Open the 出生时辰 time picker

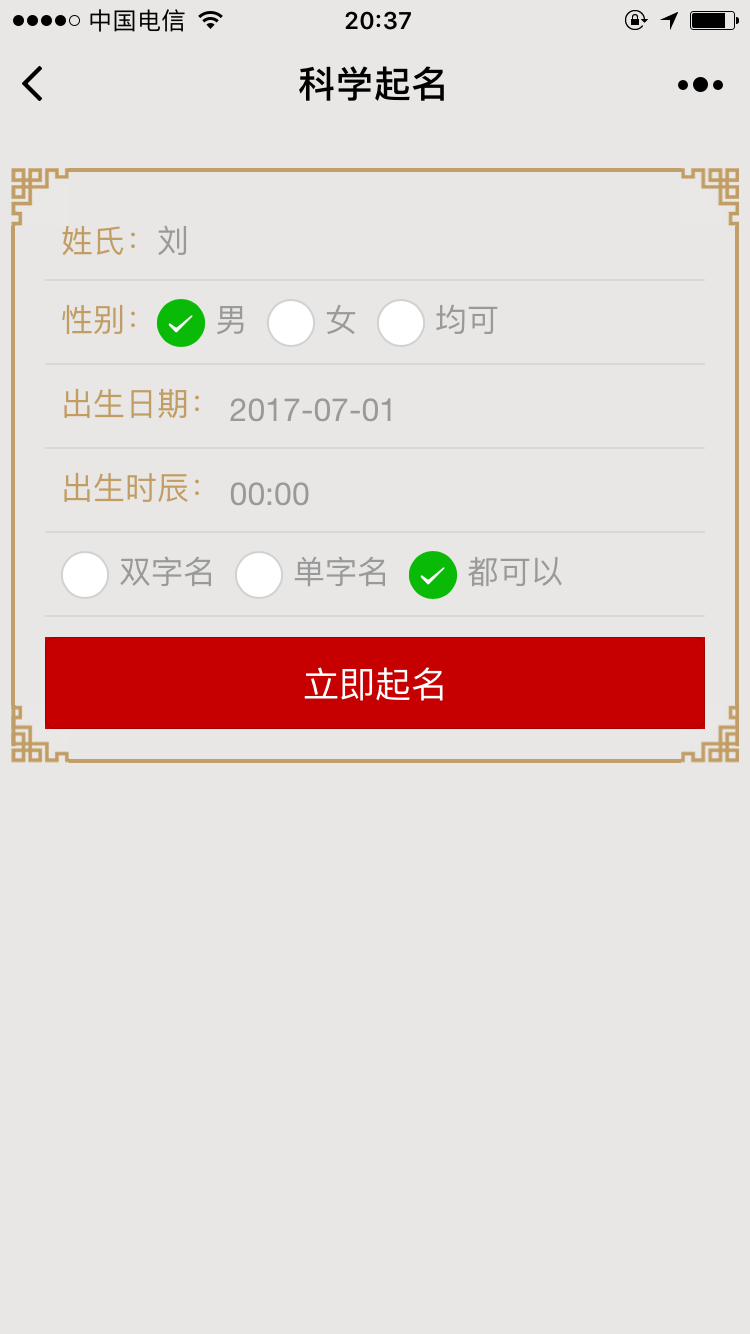465,493
